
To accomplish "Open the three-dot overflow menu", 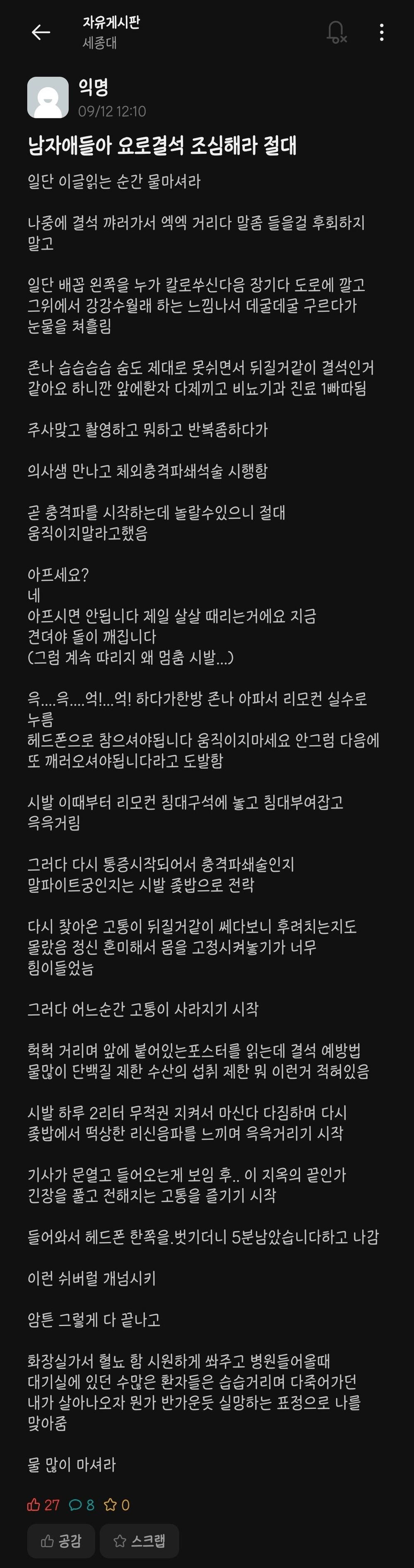I will click(381, 32).
